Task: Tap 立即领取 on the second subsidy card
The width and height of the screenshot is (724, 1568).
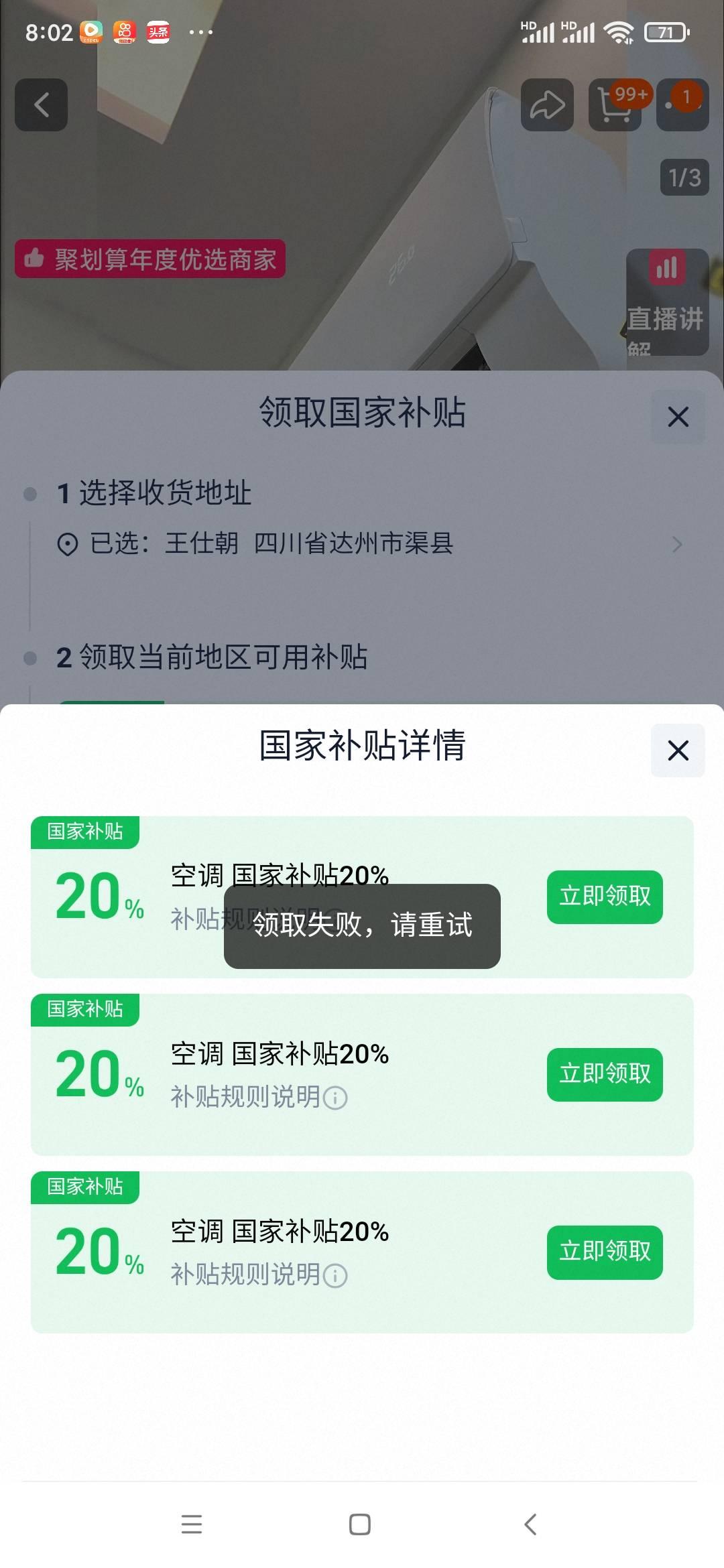Action: point(605,1074)
